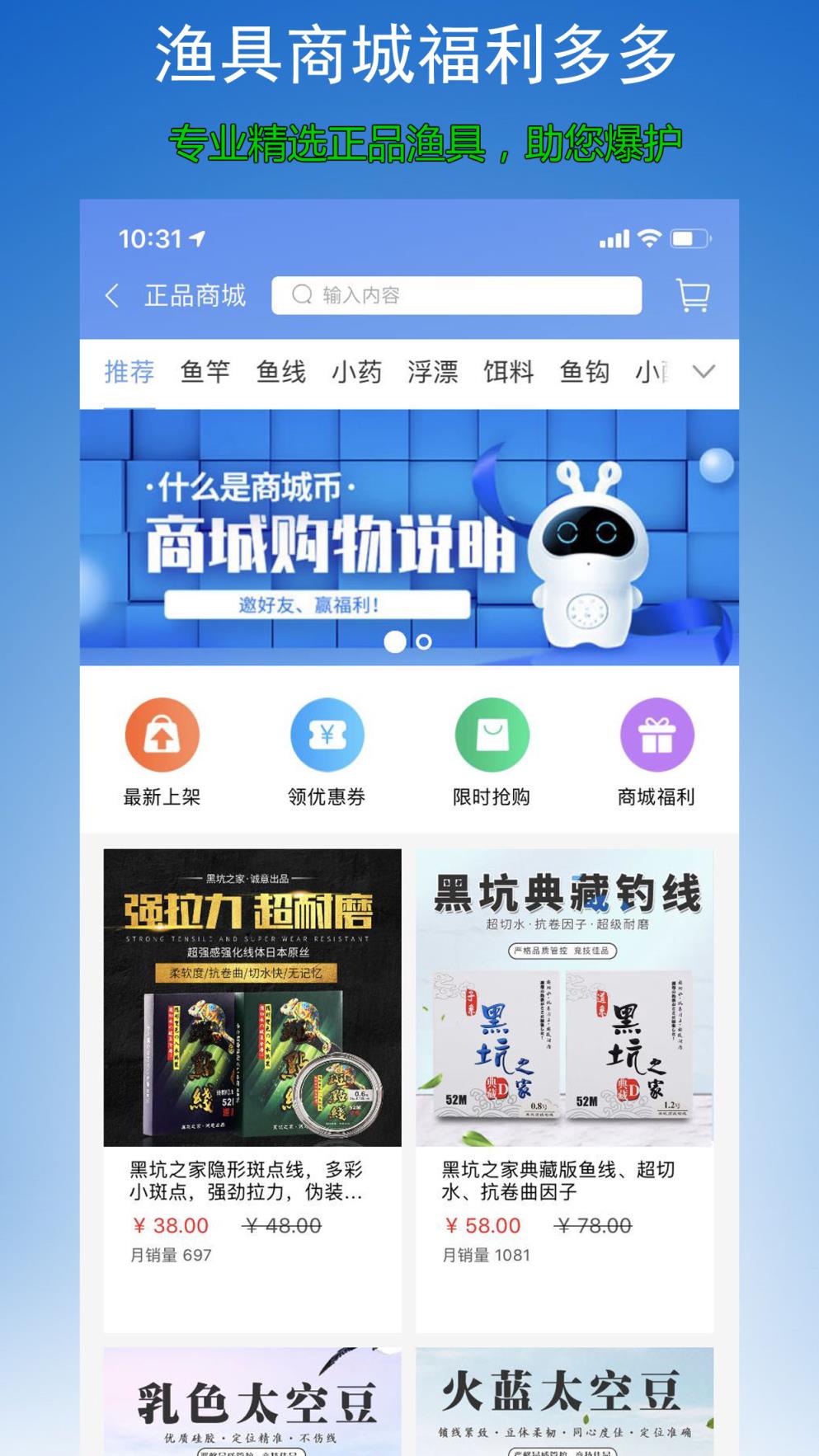Switch to the 鱼竿 category tab
This screenshot has width=819, height=1456.
click(205, 371)
